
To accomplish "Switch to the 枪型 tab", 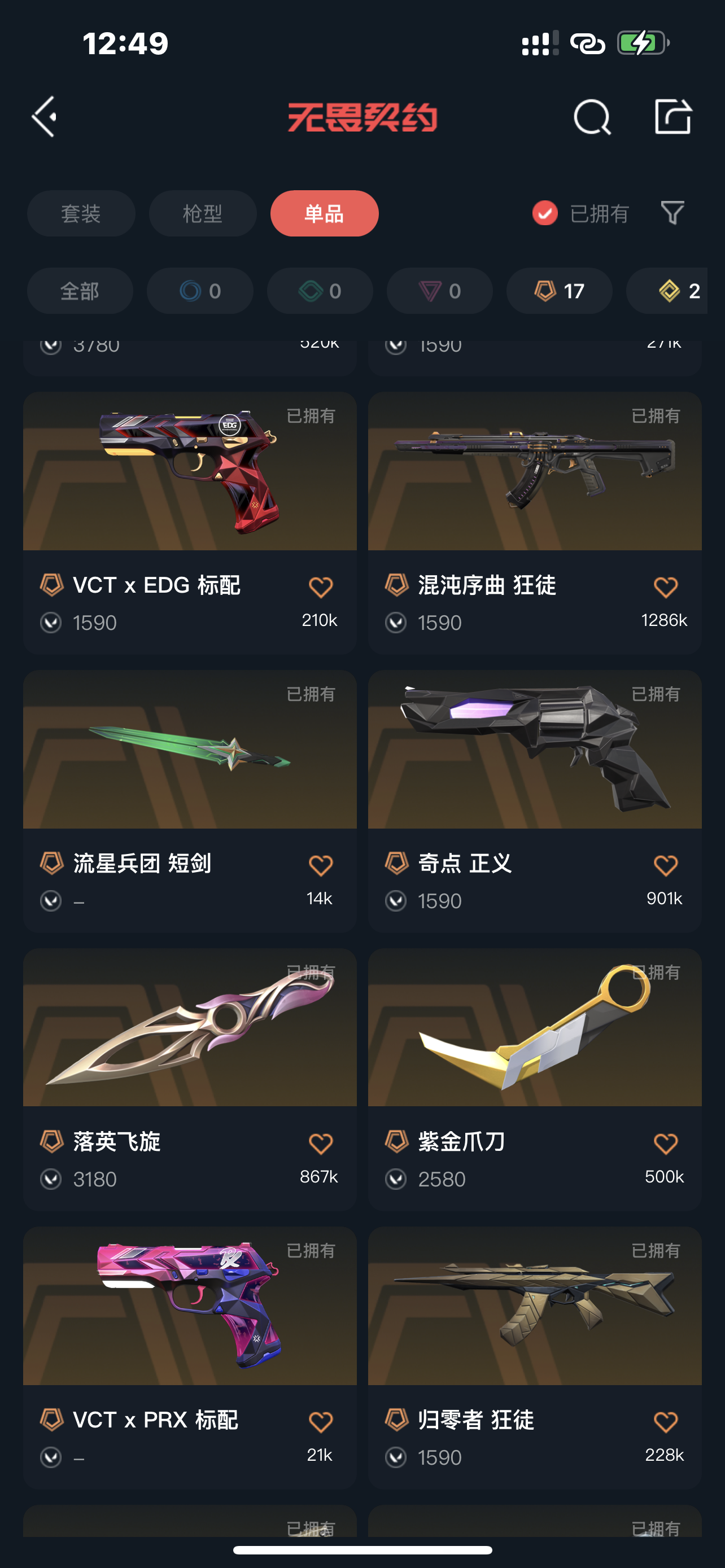I will click(203, 214).
